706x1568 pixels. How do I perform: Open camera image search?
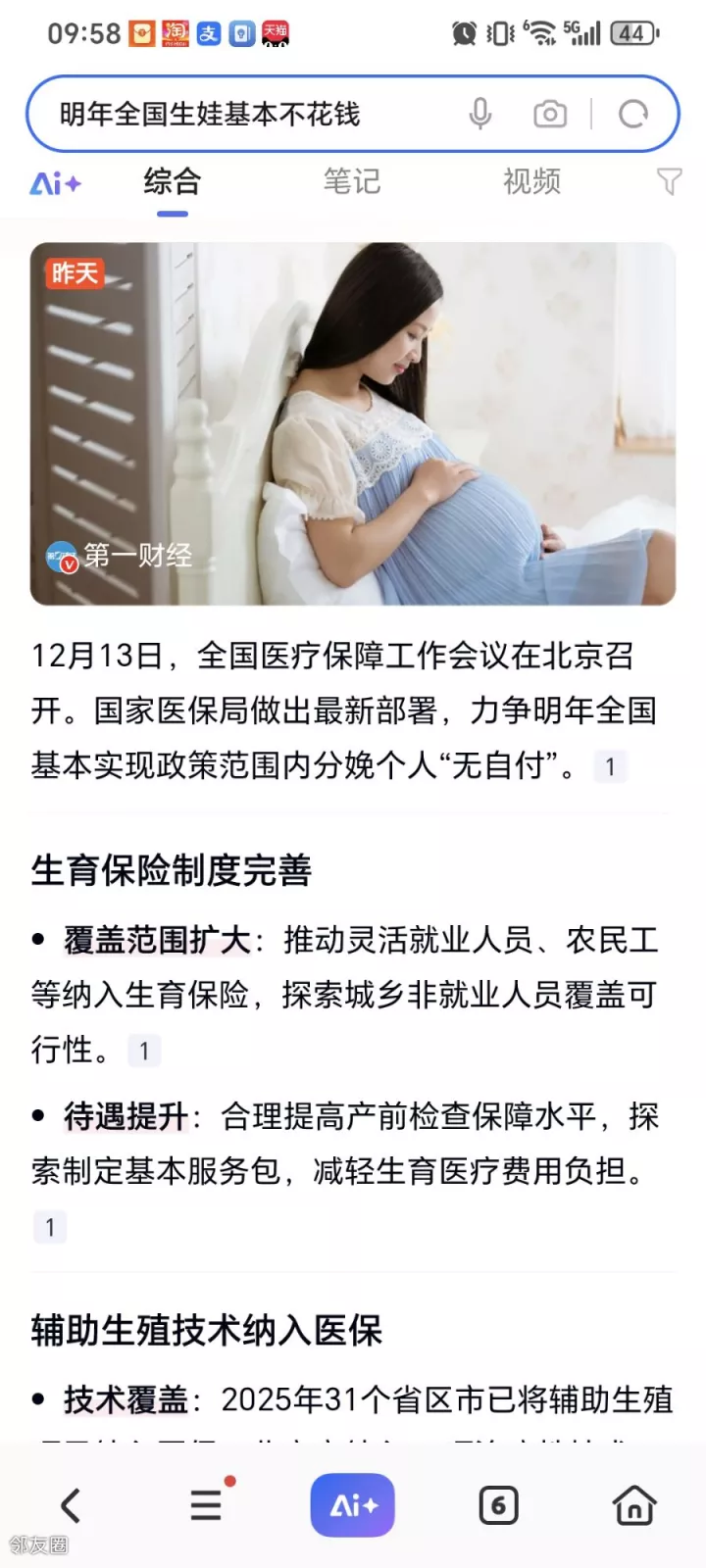click(549, 115)
